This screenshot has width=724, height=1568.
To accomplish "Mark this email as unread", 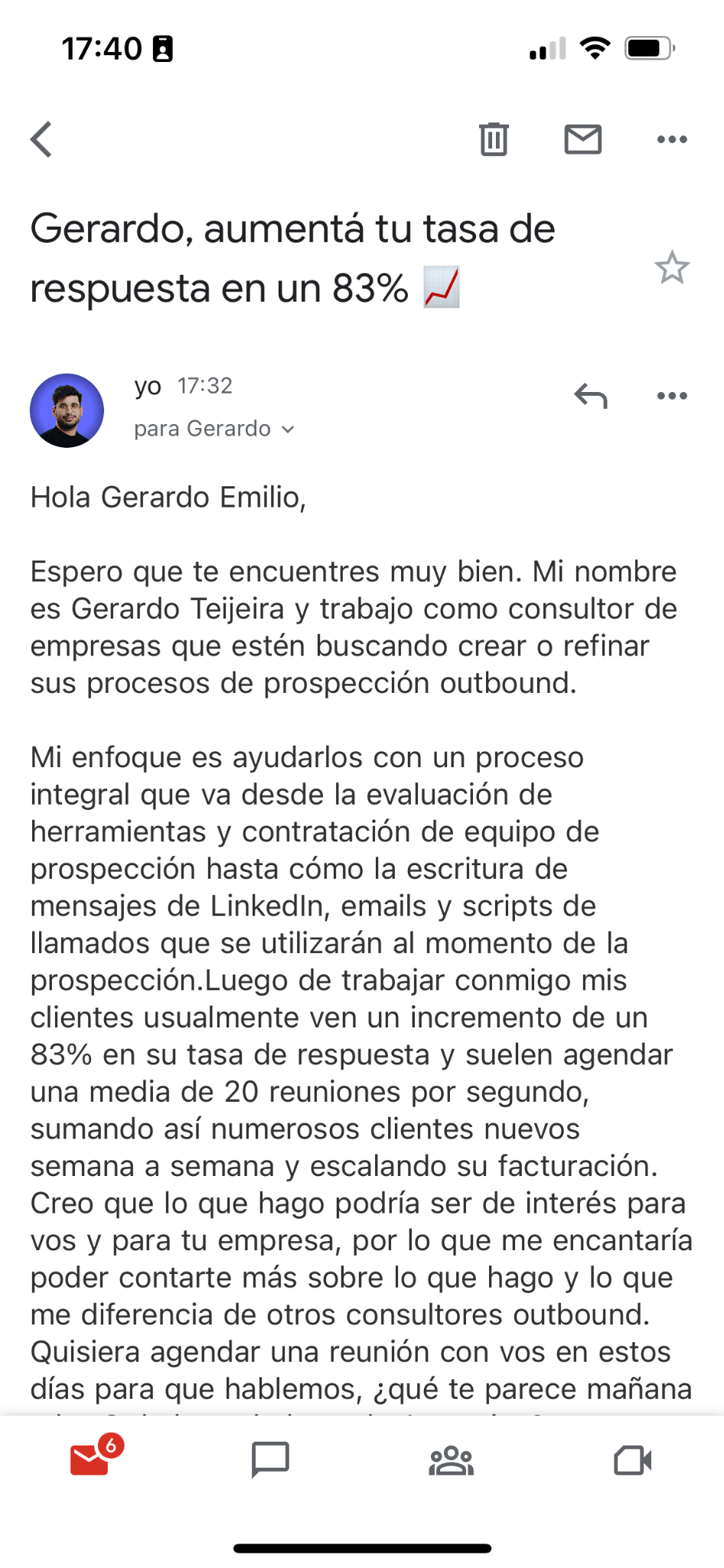I will pos(583,139).
